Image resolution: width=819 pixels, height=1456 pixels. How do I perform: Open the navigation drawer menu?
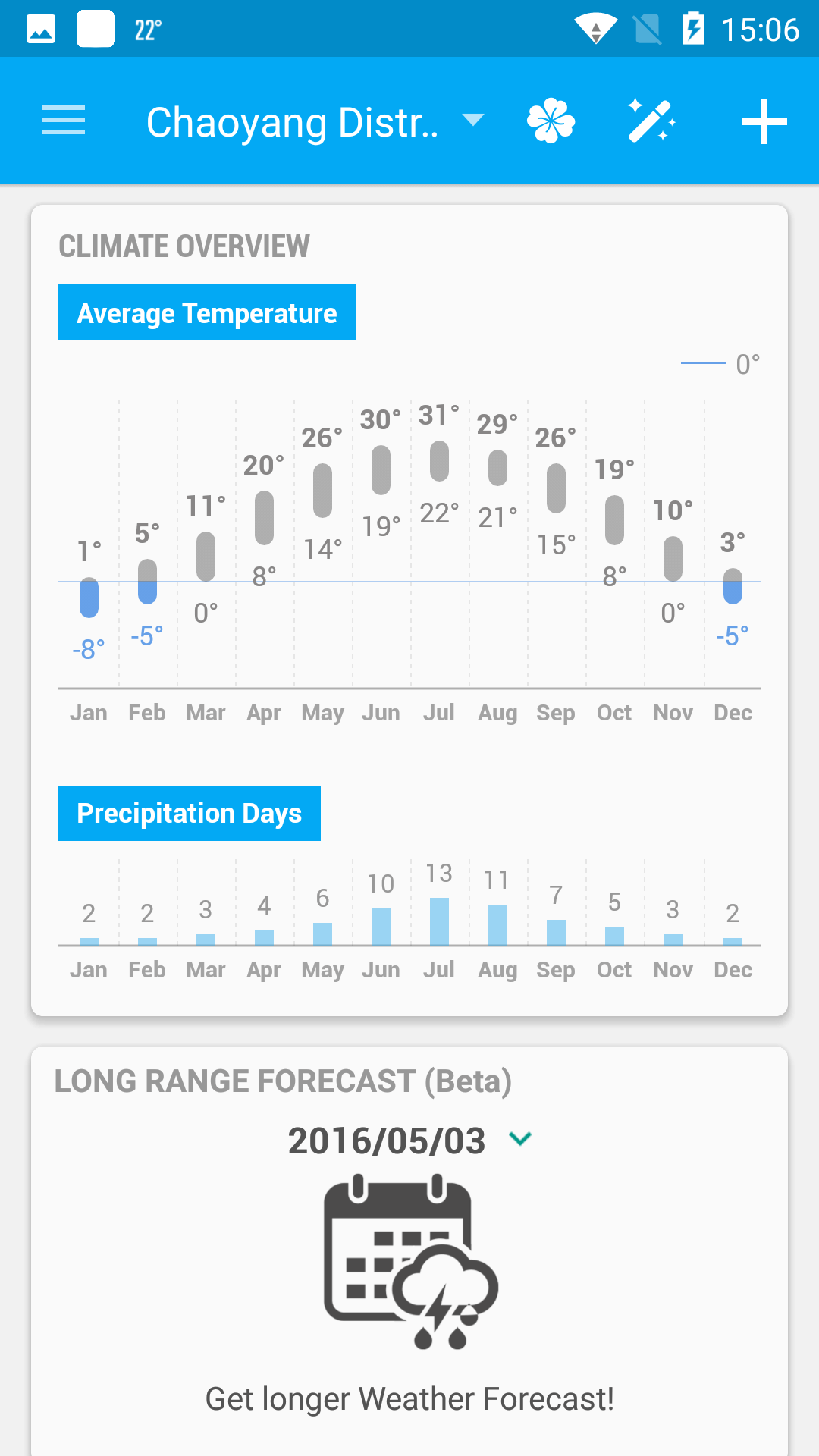click(63, 121)
